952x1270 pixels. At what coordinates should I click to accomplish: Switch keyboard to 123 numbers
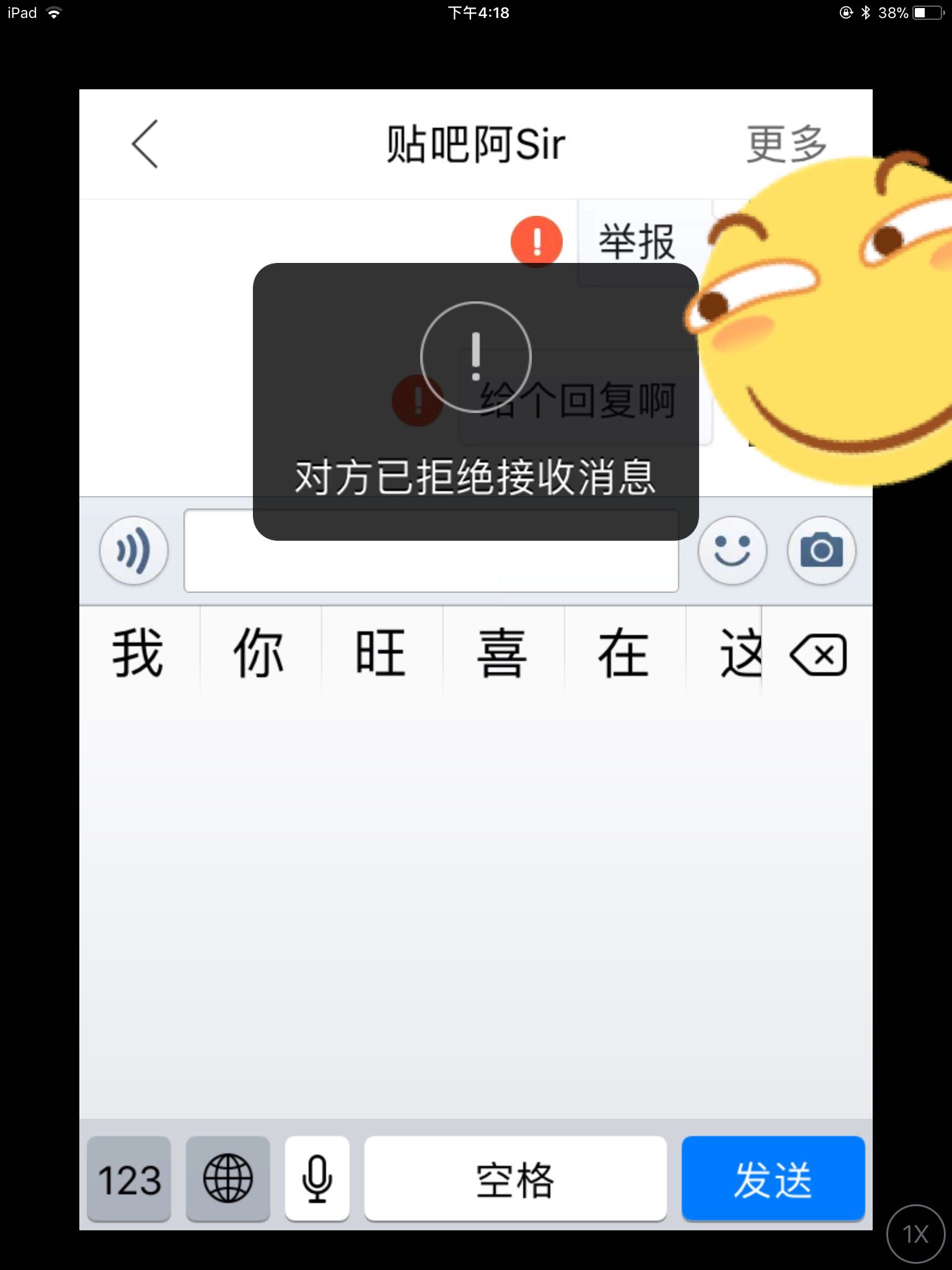129,1179
